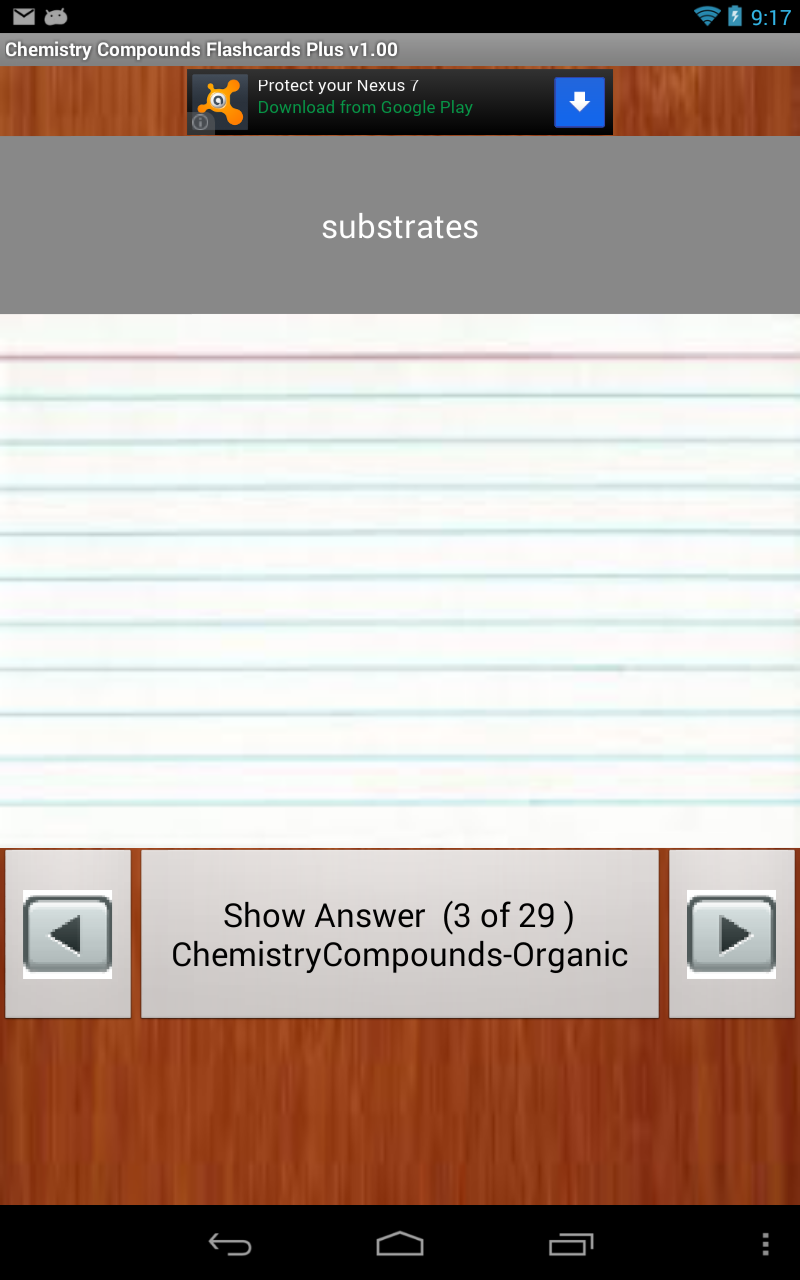Tap the previous card arrow button
The width and height of the screenshot is (800, 1280).
[x=67, y=933]
